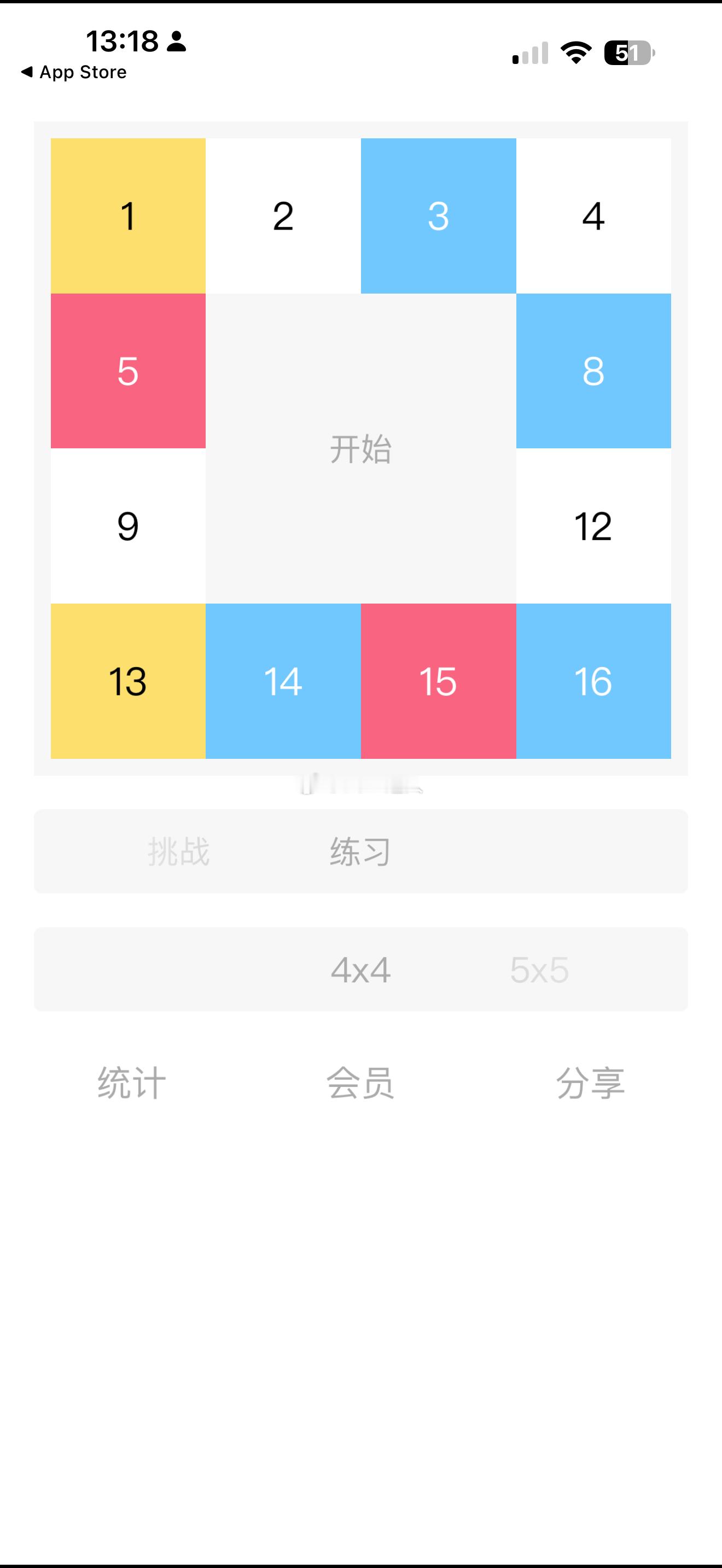
Task: Switch to the 挑战 mode tab
Action: 179,852
